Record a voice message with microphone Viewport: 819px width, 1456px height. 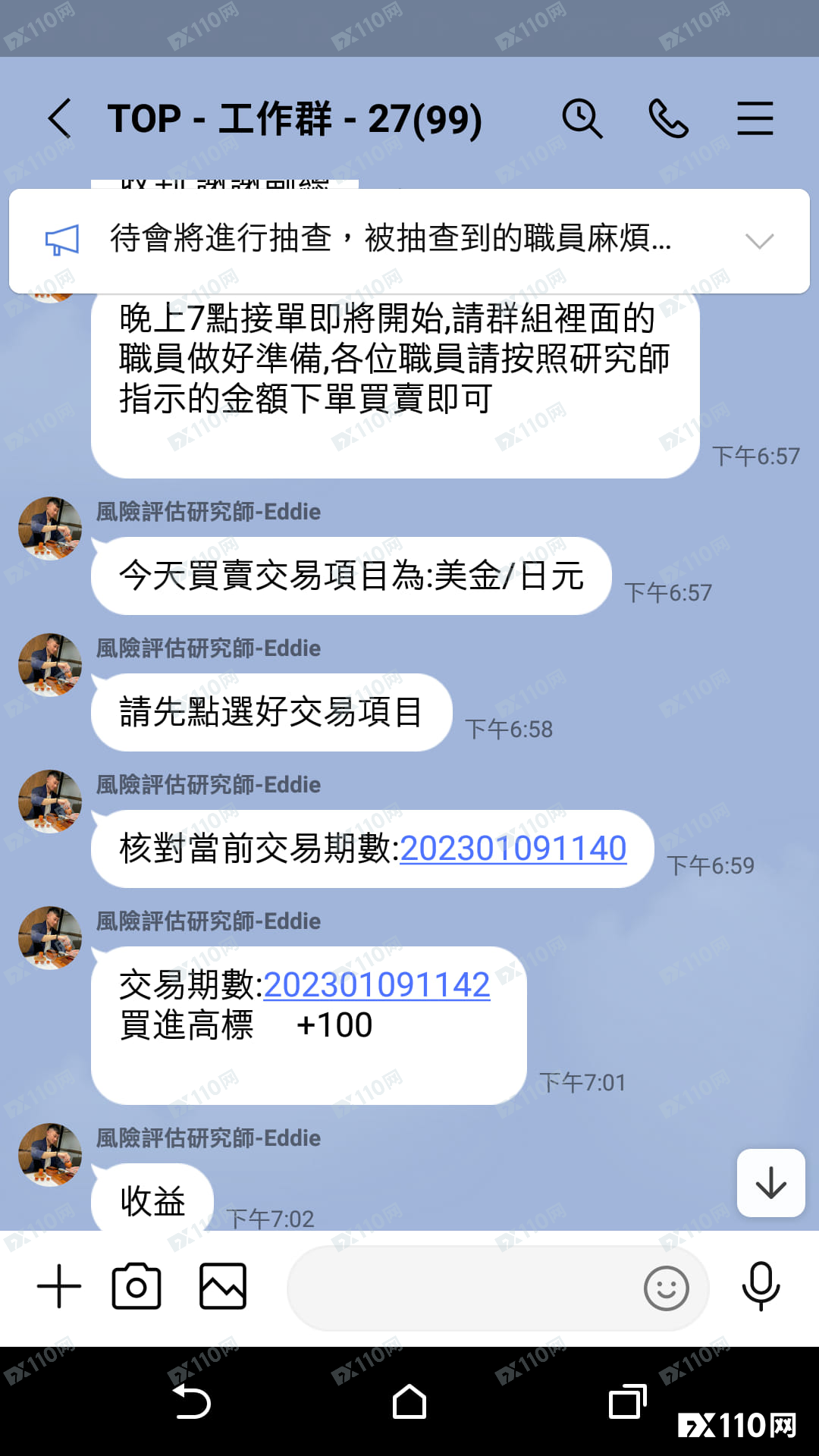pyautogui.click(x=761, y=1286)
